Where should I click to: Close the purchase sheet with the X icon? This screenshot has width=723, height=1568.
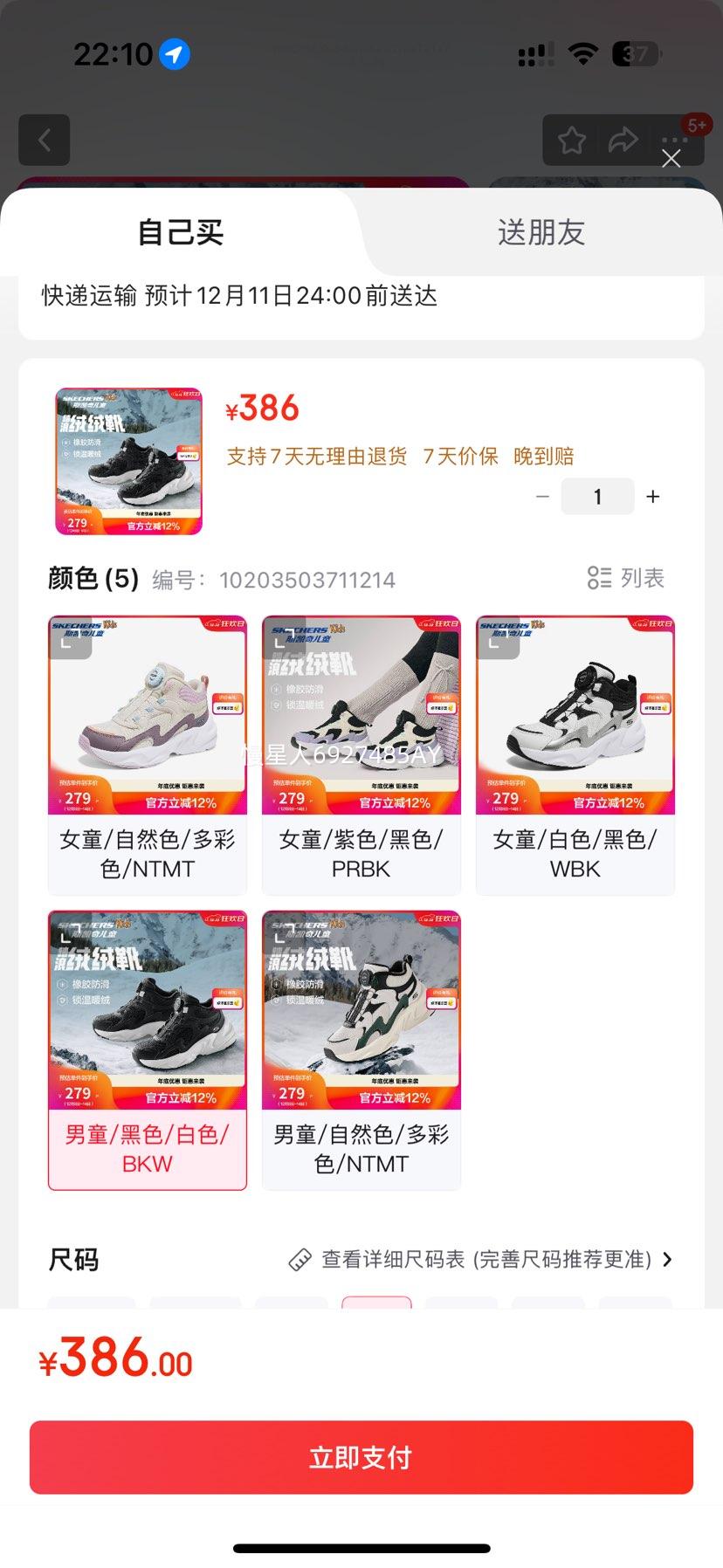(x=671, y=159)
